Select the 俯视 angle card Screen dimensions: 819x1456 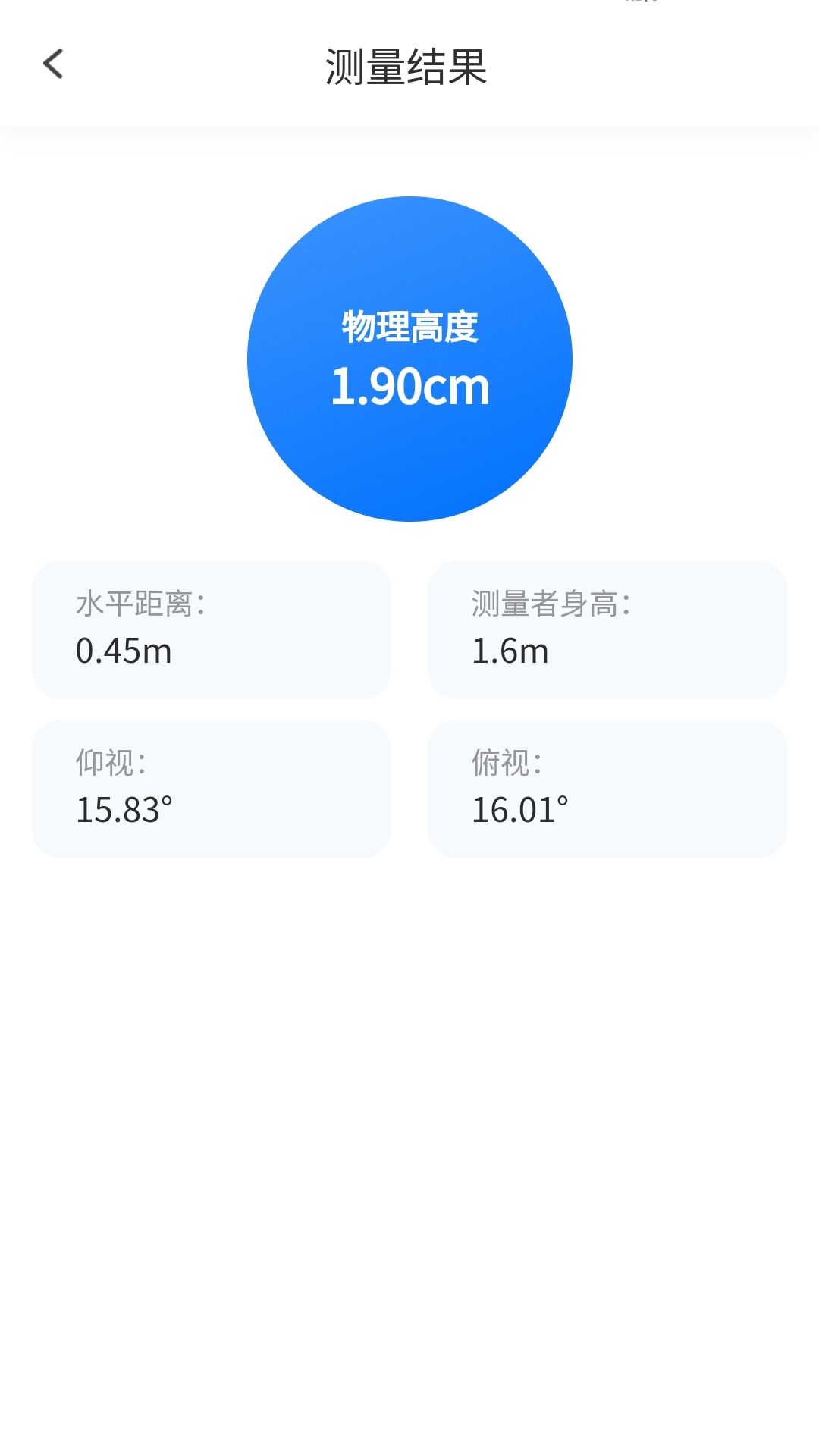[x=607, y=789]
